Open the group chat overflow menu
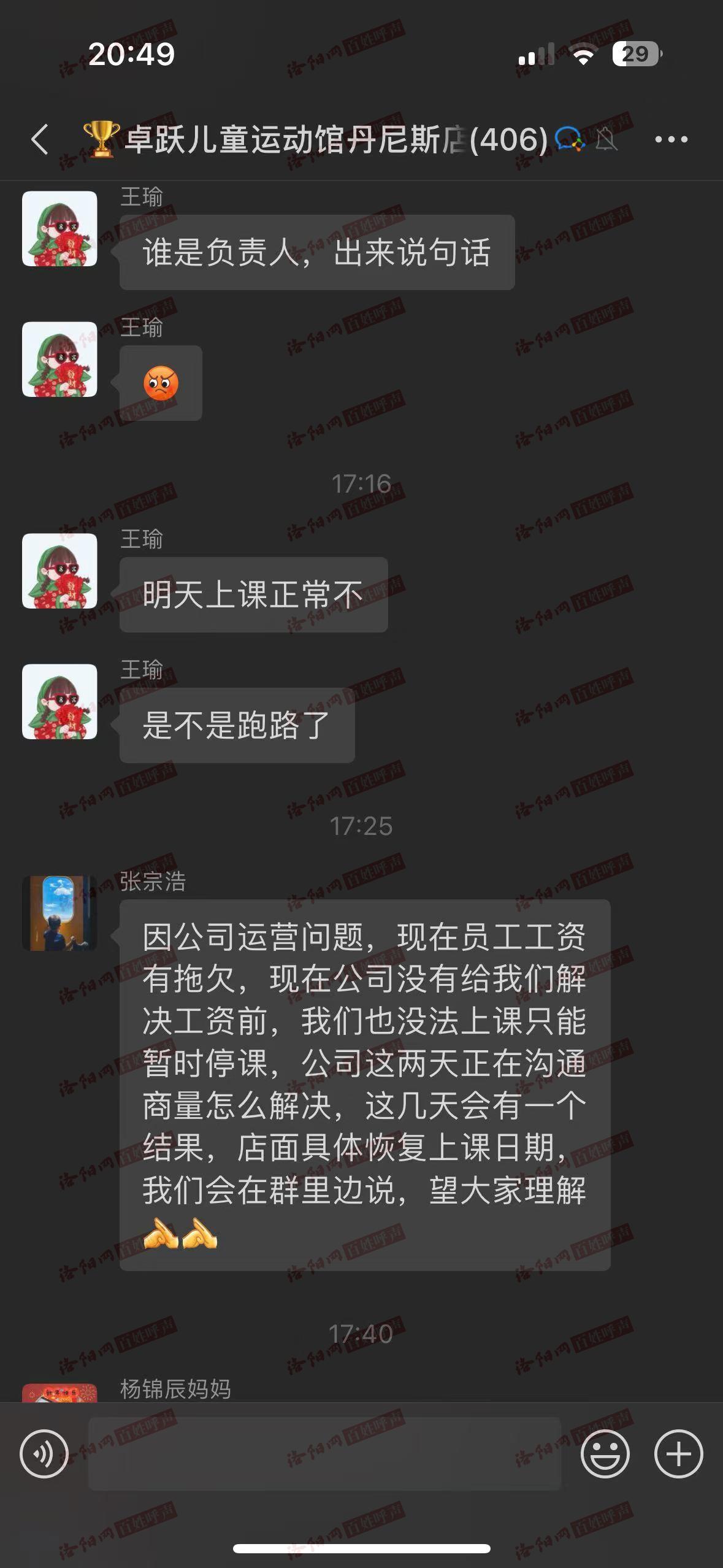Viewport: 723px width, 1568px height. click(x=671, y=139)
